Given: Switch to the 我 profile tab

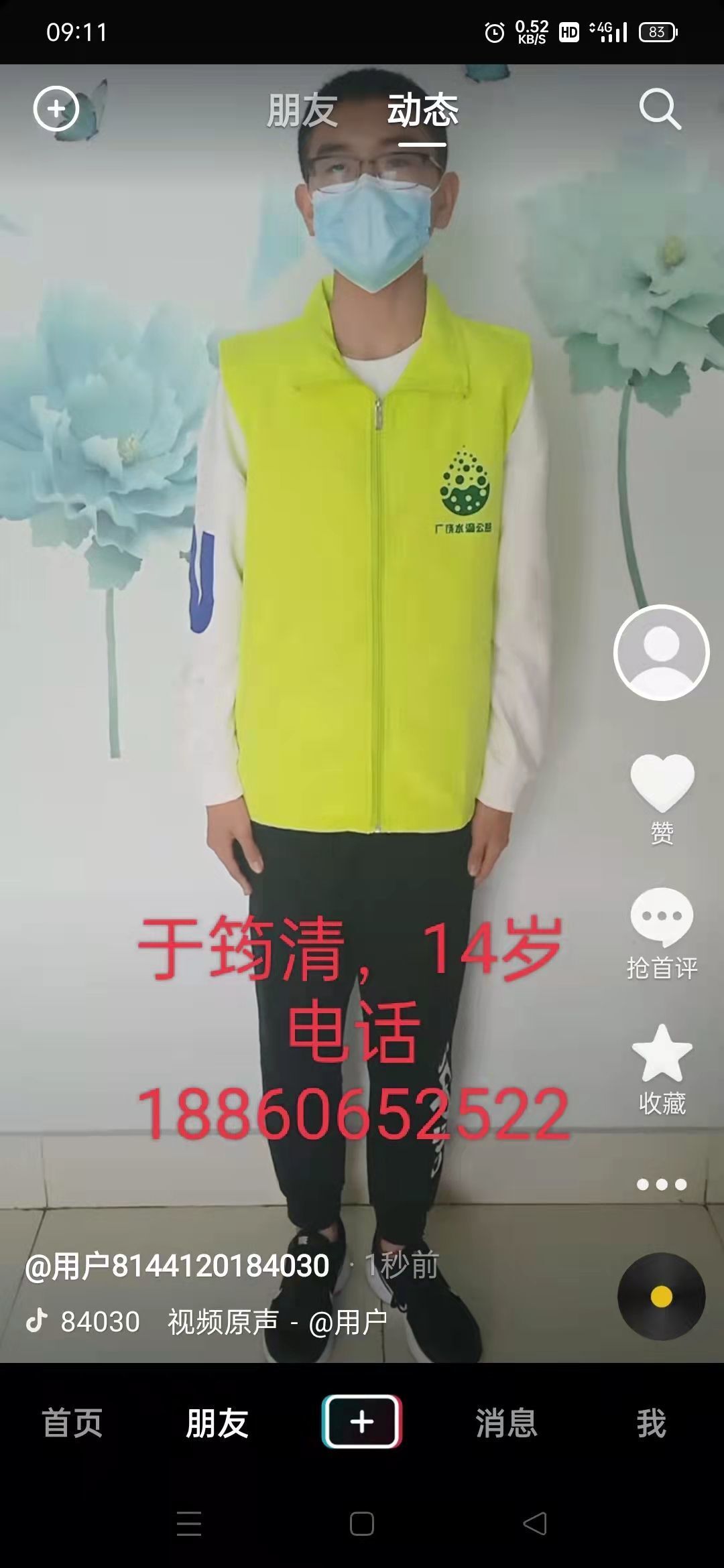Looking at the screenshot, I should point(651,1423).
